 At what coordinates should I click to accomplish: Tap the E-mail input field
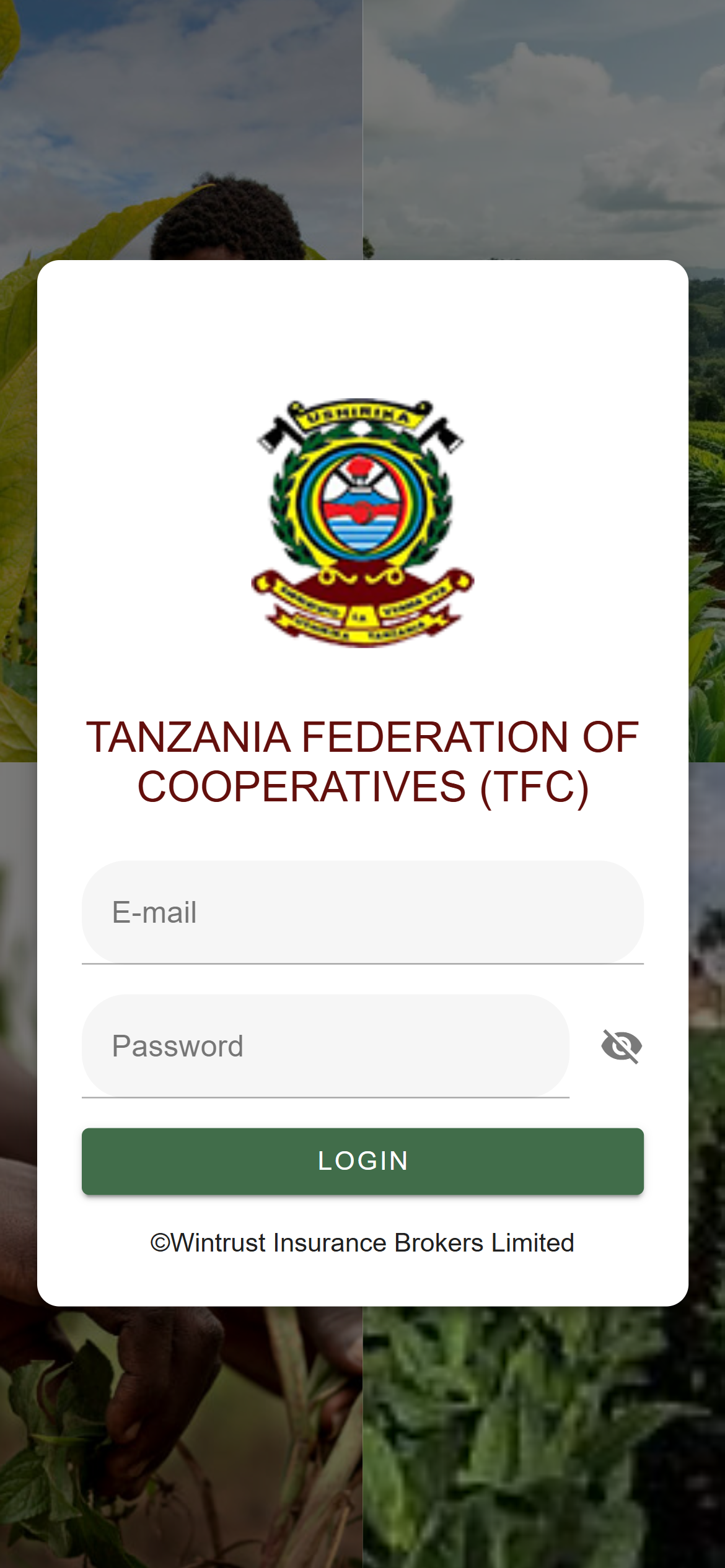pos(362,912)
